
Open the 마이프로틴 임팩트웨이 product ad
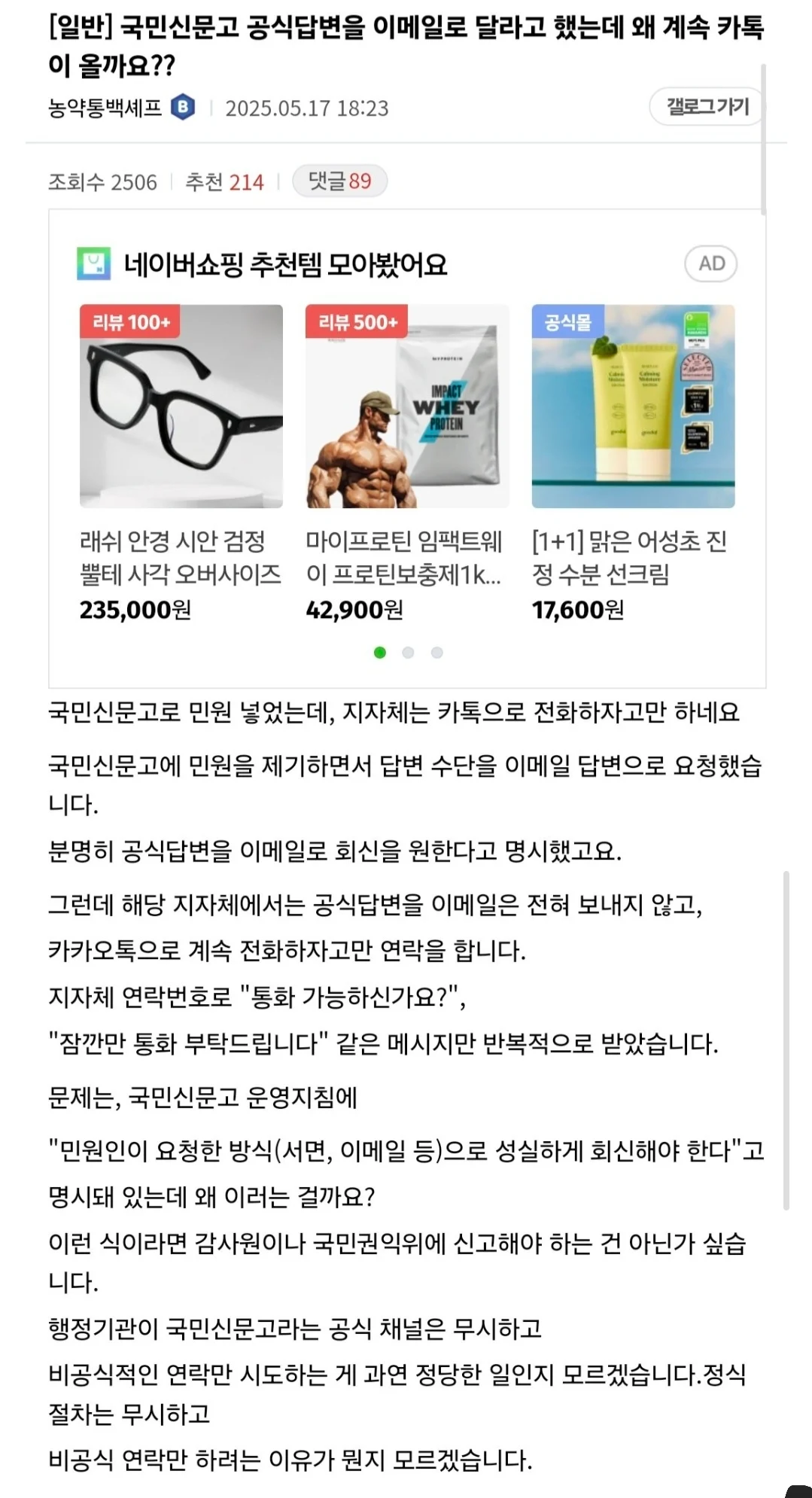(x=407, y=406)
